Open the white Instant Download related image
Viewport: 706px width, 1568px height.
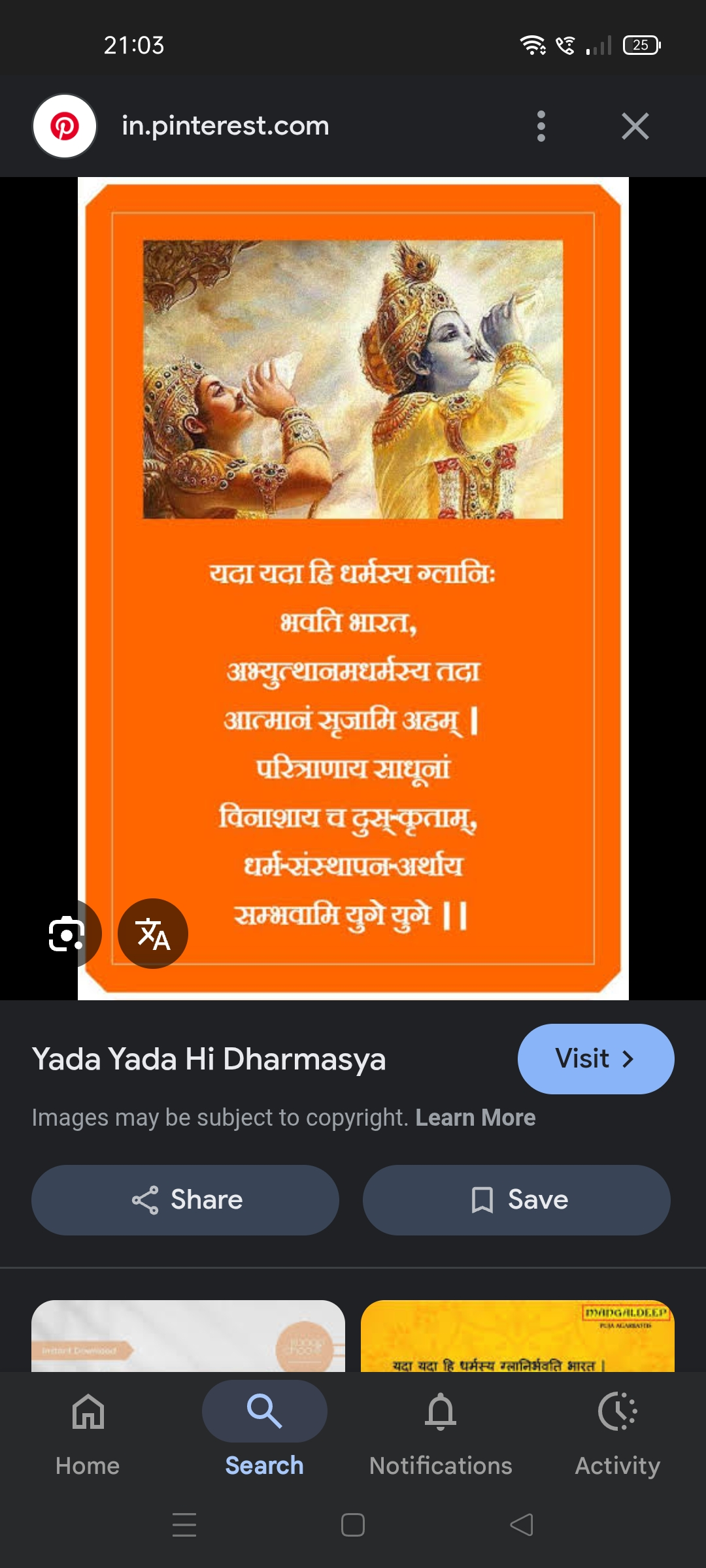188,1335
